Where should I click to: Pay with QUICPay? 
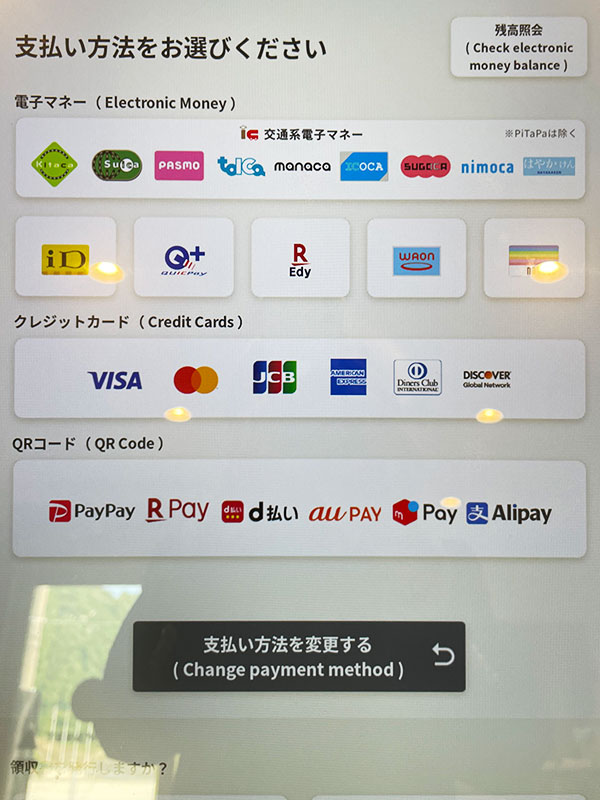coord(183,258)
